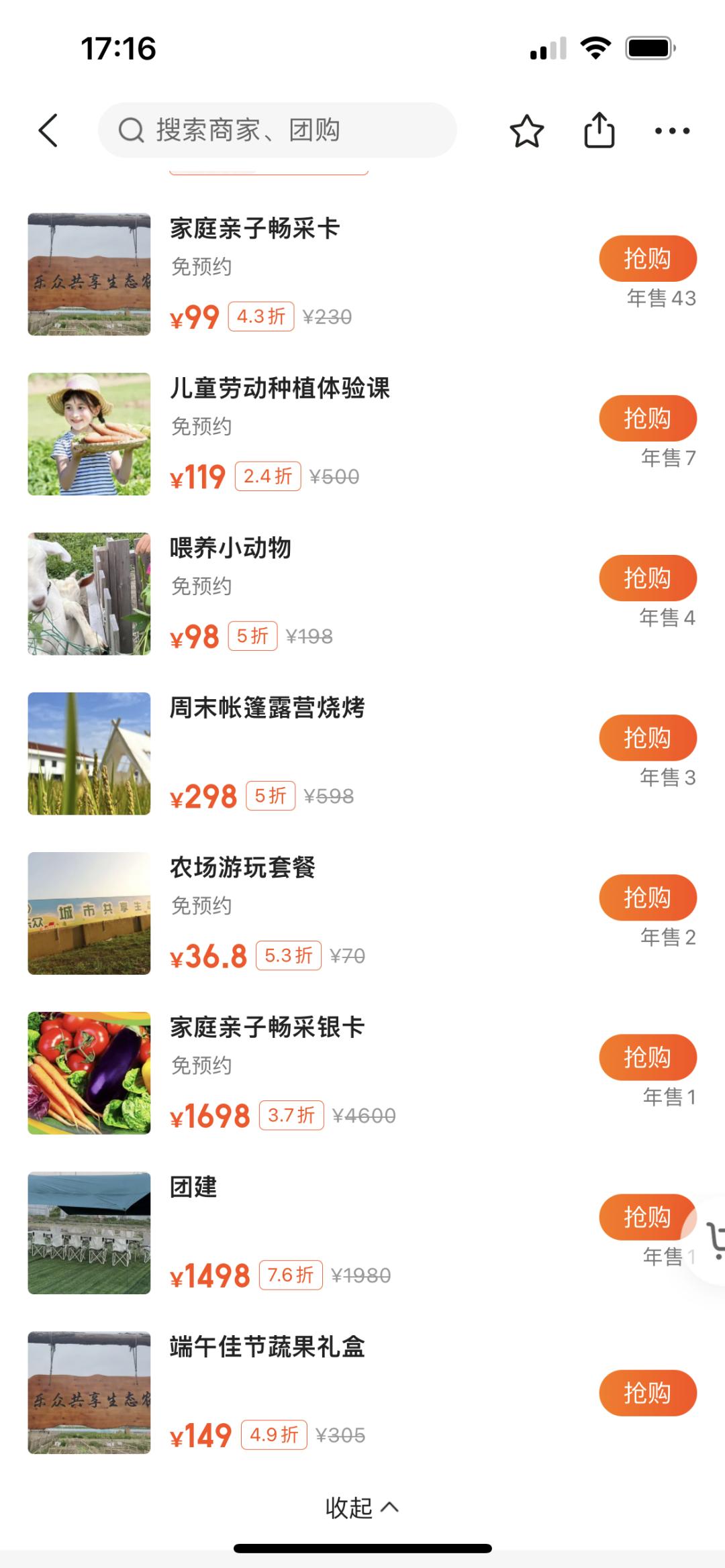Screen dimensions: 725x1568
Task: Tap 抢购 for 家庭亲子畅采银卡
Action: [x=647, y=1057]
